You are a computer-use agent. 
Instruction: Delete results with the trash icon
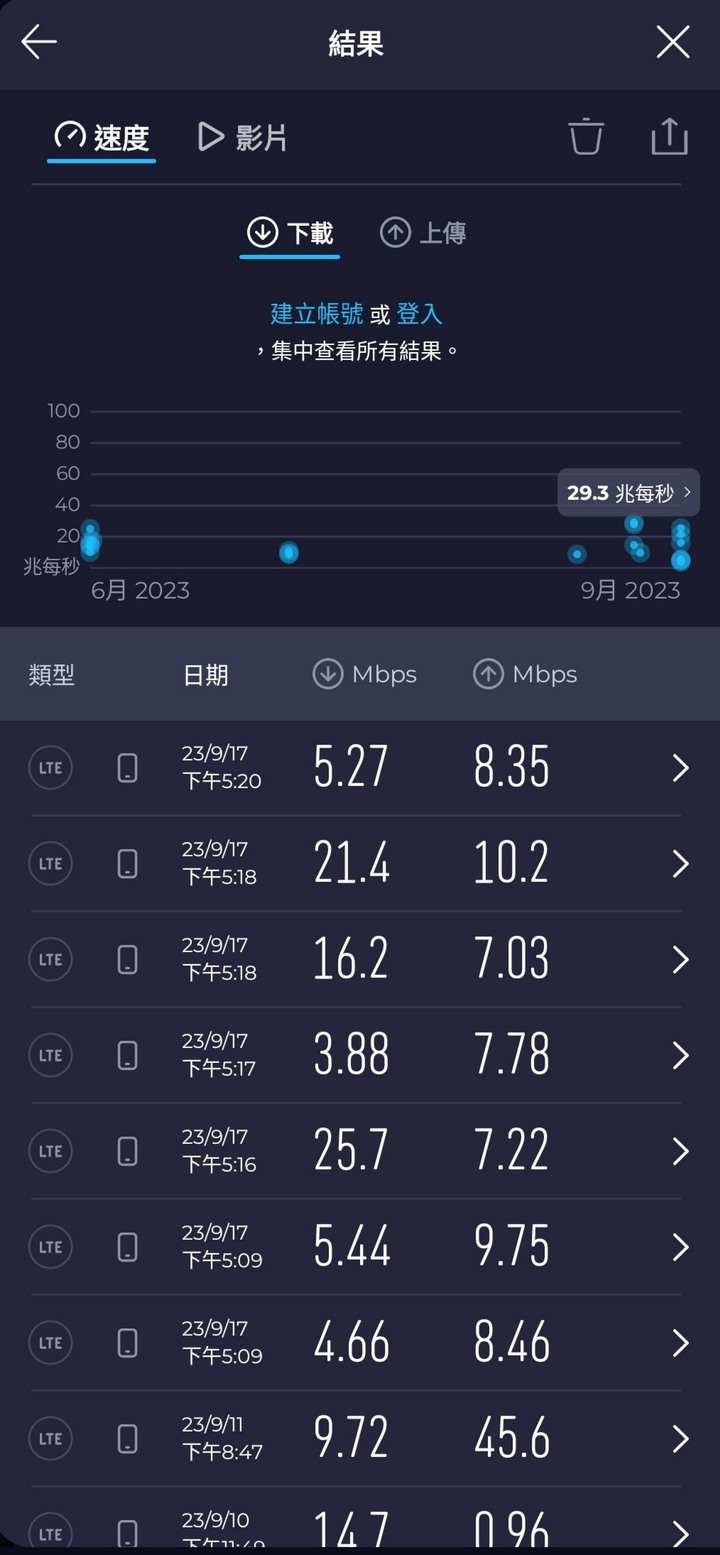point(586,136)
